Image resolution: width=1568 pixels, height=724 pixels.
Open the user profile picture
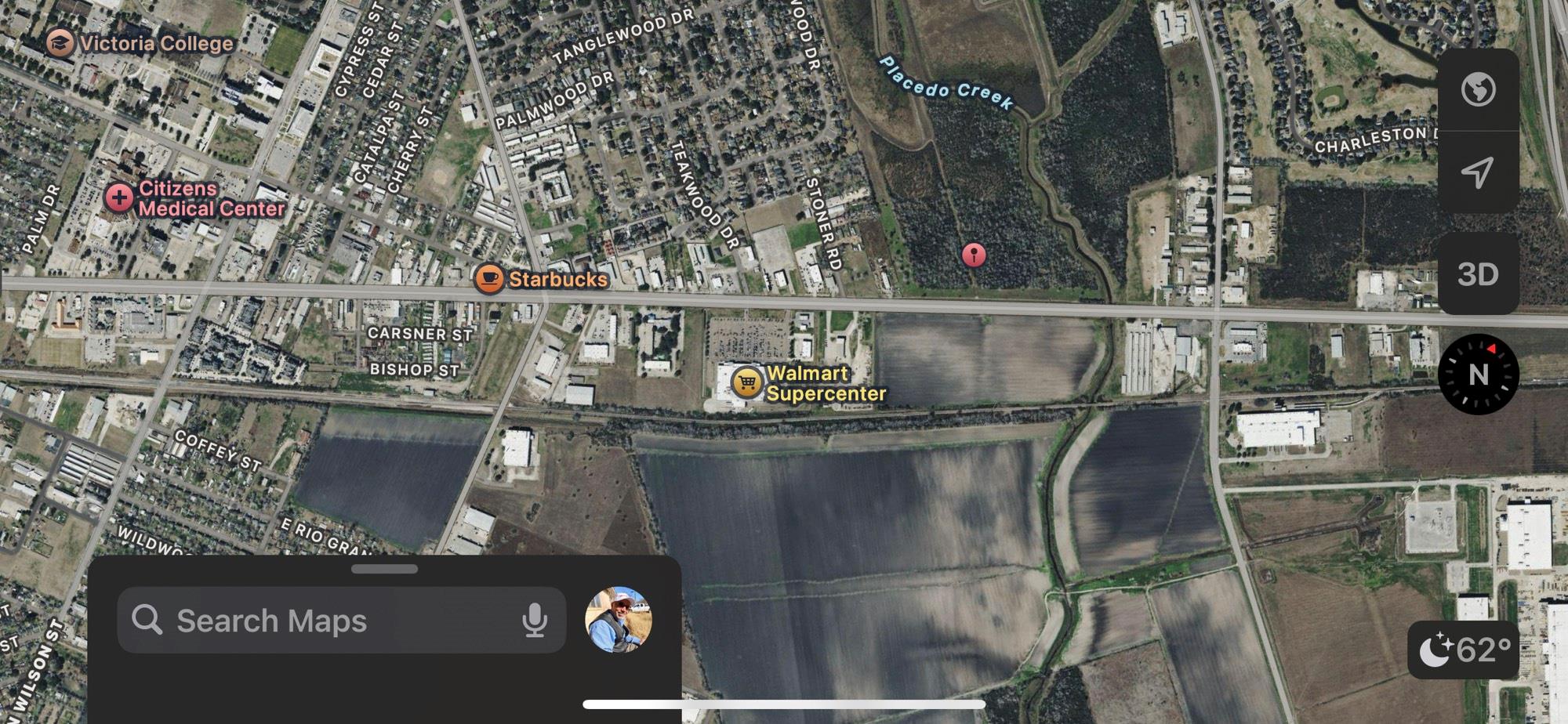pos(619,620)
